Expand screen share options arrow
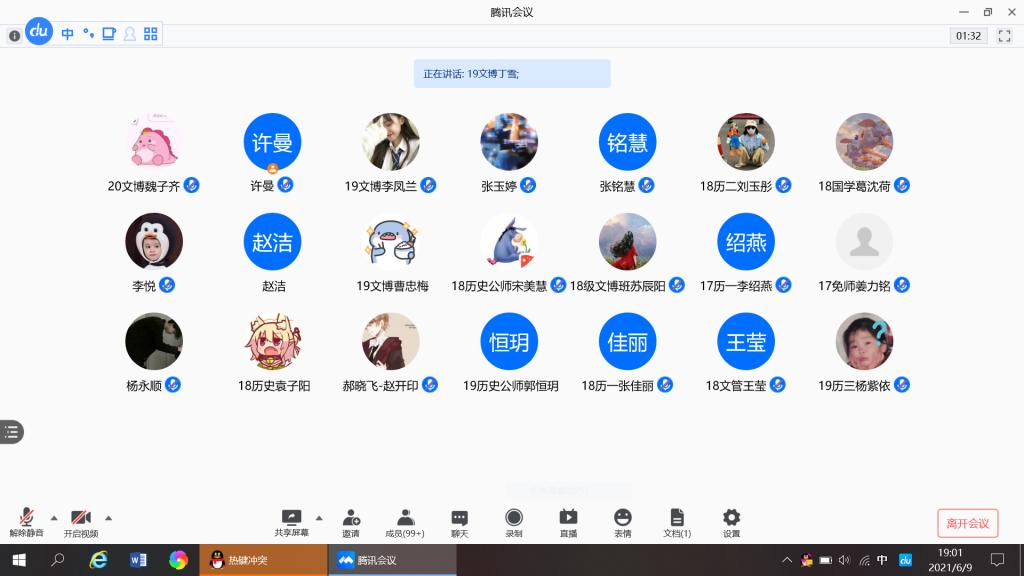Image resolution: width=1024 pixels, height=576 pixels. [319, 517]
